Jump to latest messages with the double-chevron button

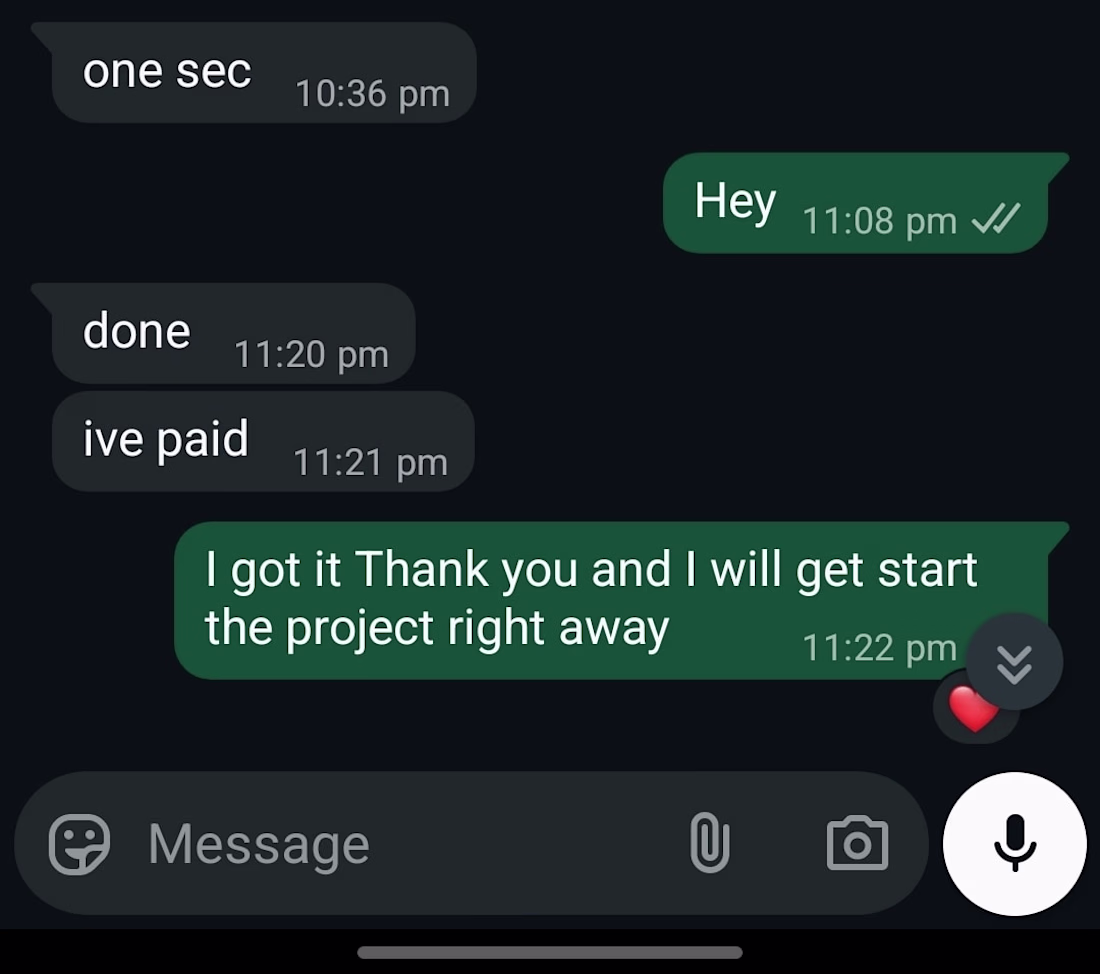pyautogui.click(x=1014, y=662)
